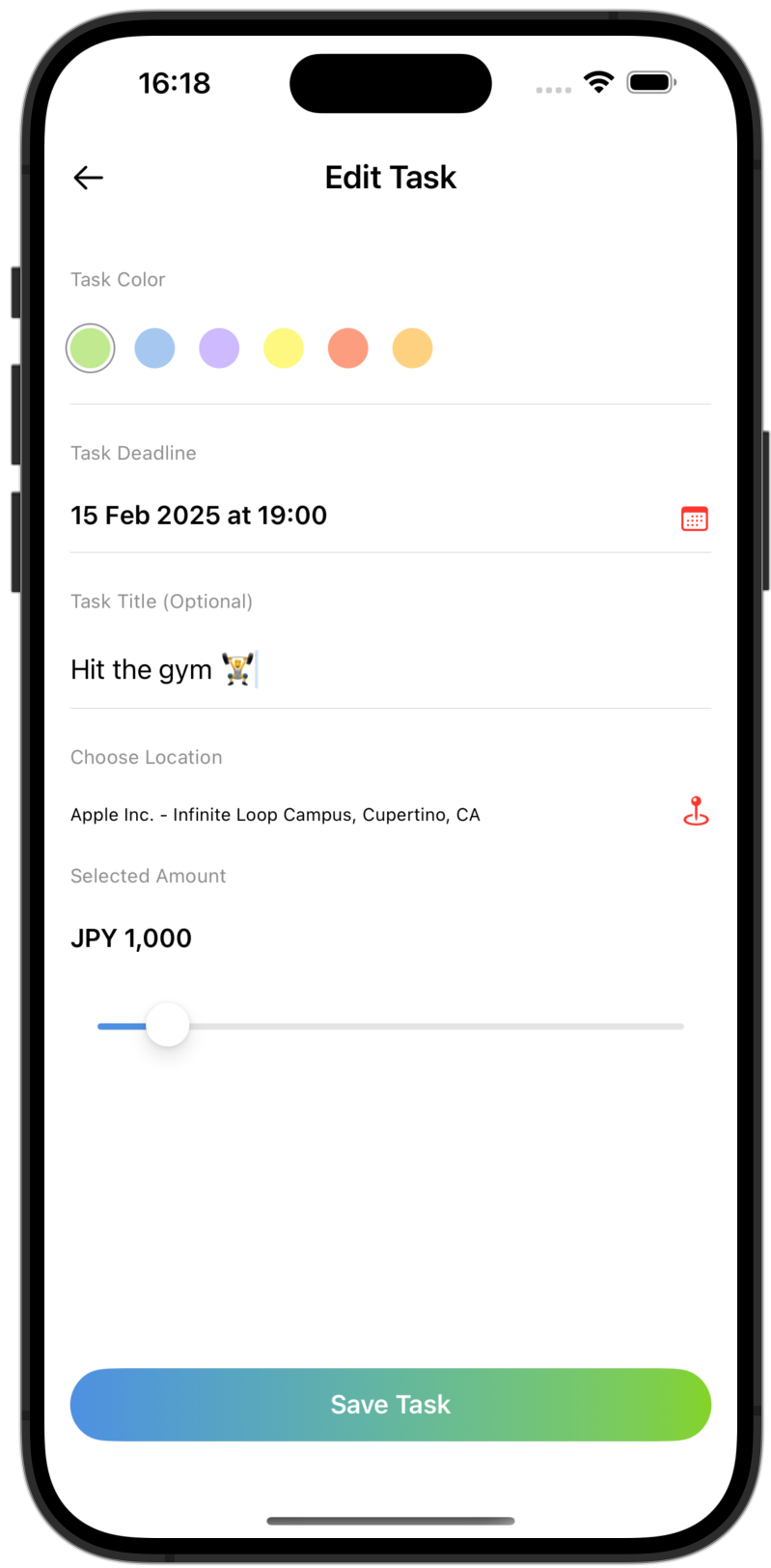This screenshot has height=1568, width=771.
Task: Select the yellow task color
Action: [284, 348]
